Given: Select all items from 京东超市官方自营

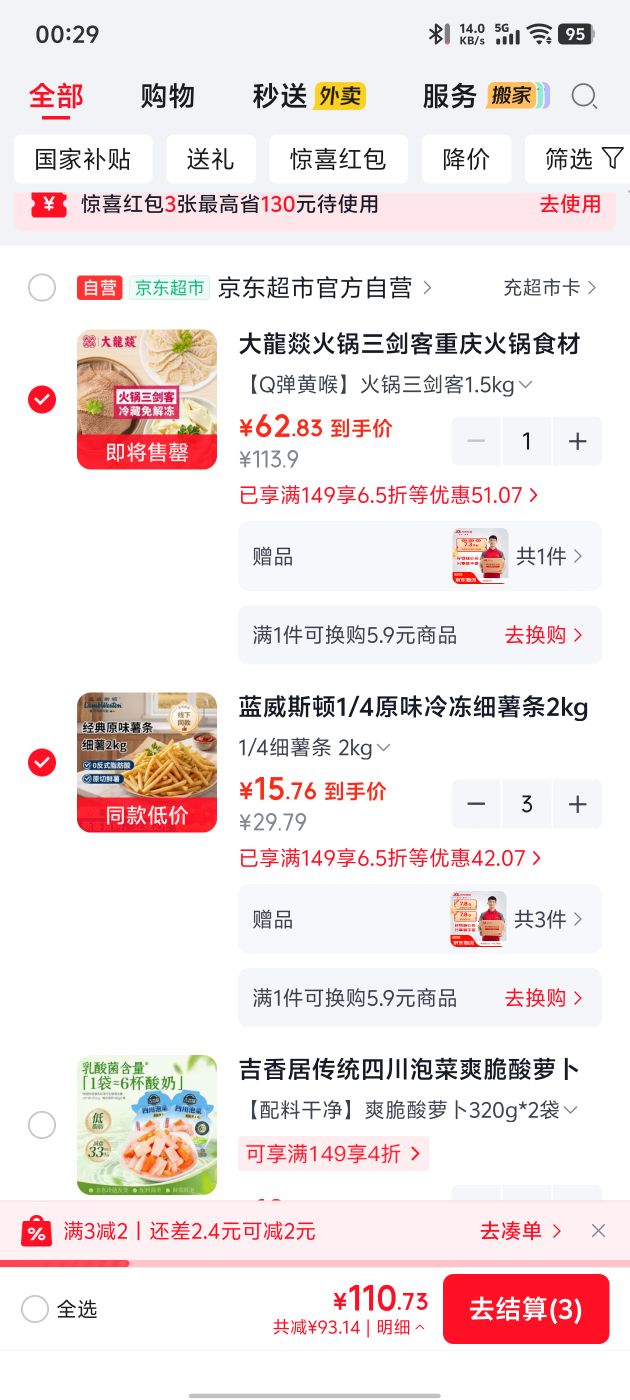Looking at the screenshot, I should pyautogui.click(x=42, y=288).
